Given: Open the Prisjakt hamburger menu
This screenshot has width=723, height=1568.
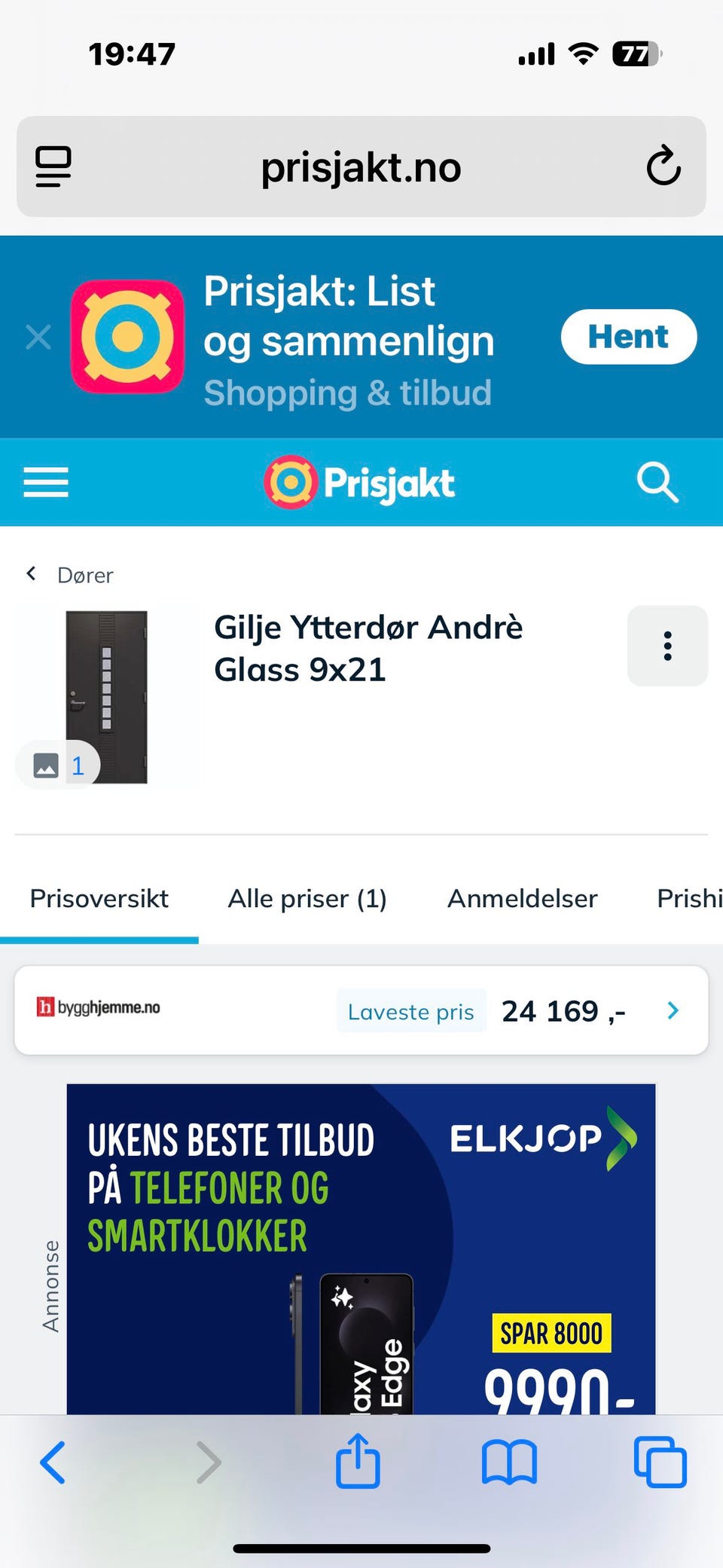Looking at the screenshot, I should (46, 483).
